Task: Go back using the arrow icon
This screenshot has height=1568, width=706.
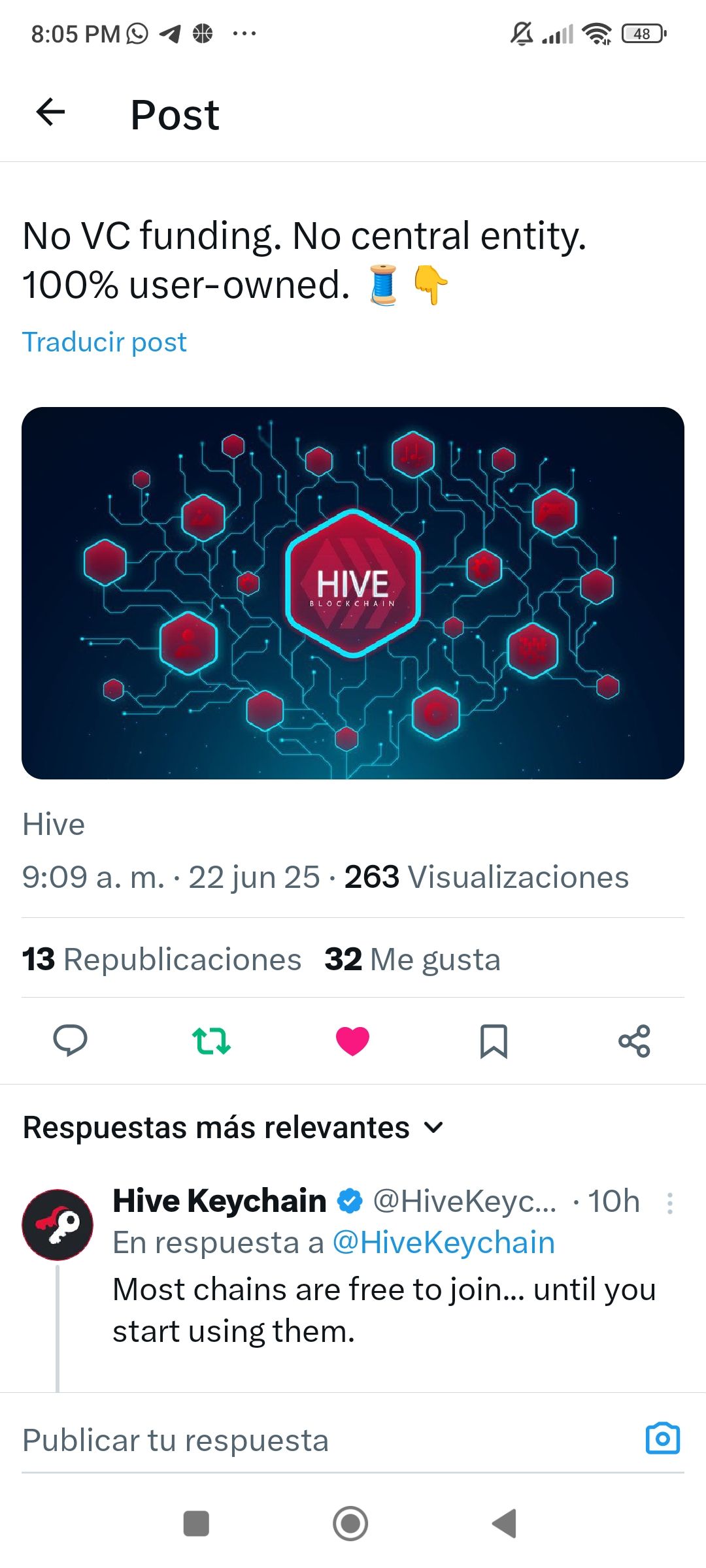Action: (x=50, y=112)
